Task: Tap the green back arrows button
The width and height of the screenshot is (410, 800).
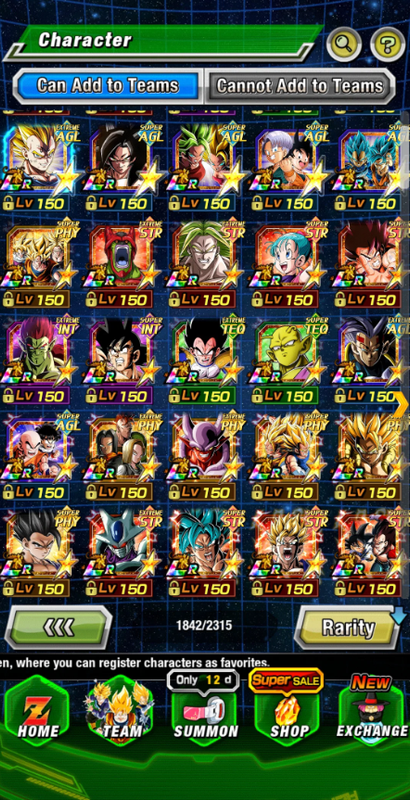Action: pos(58,627)
